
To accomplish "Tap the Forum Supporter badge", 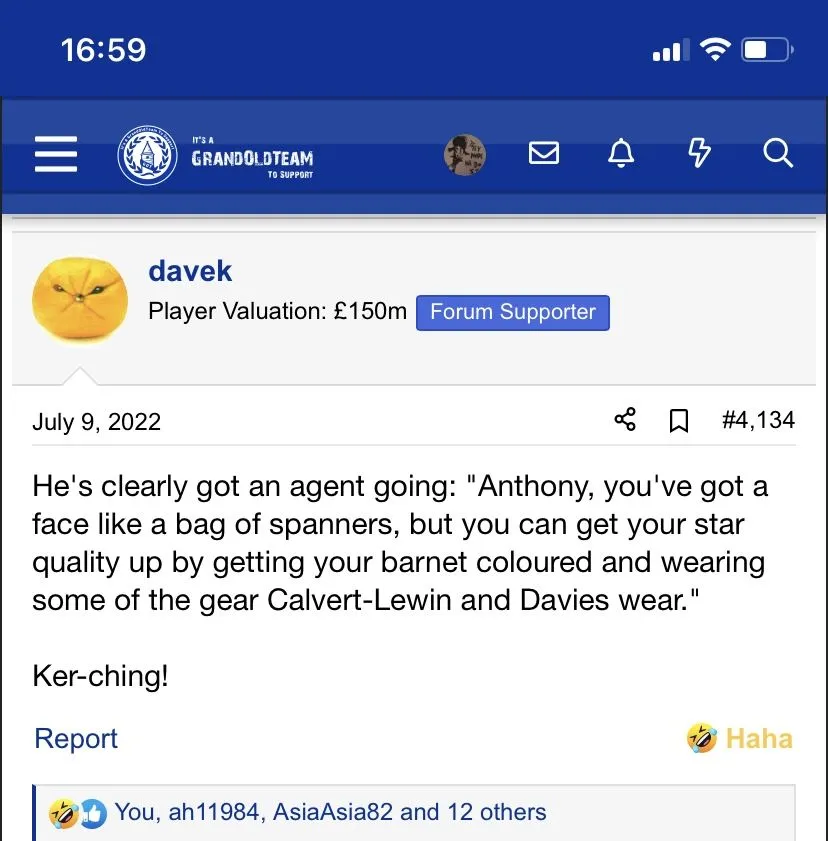I will click(x=512, y=312).
